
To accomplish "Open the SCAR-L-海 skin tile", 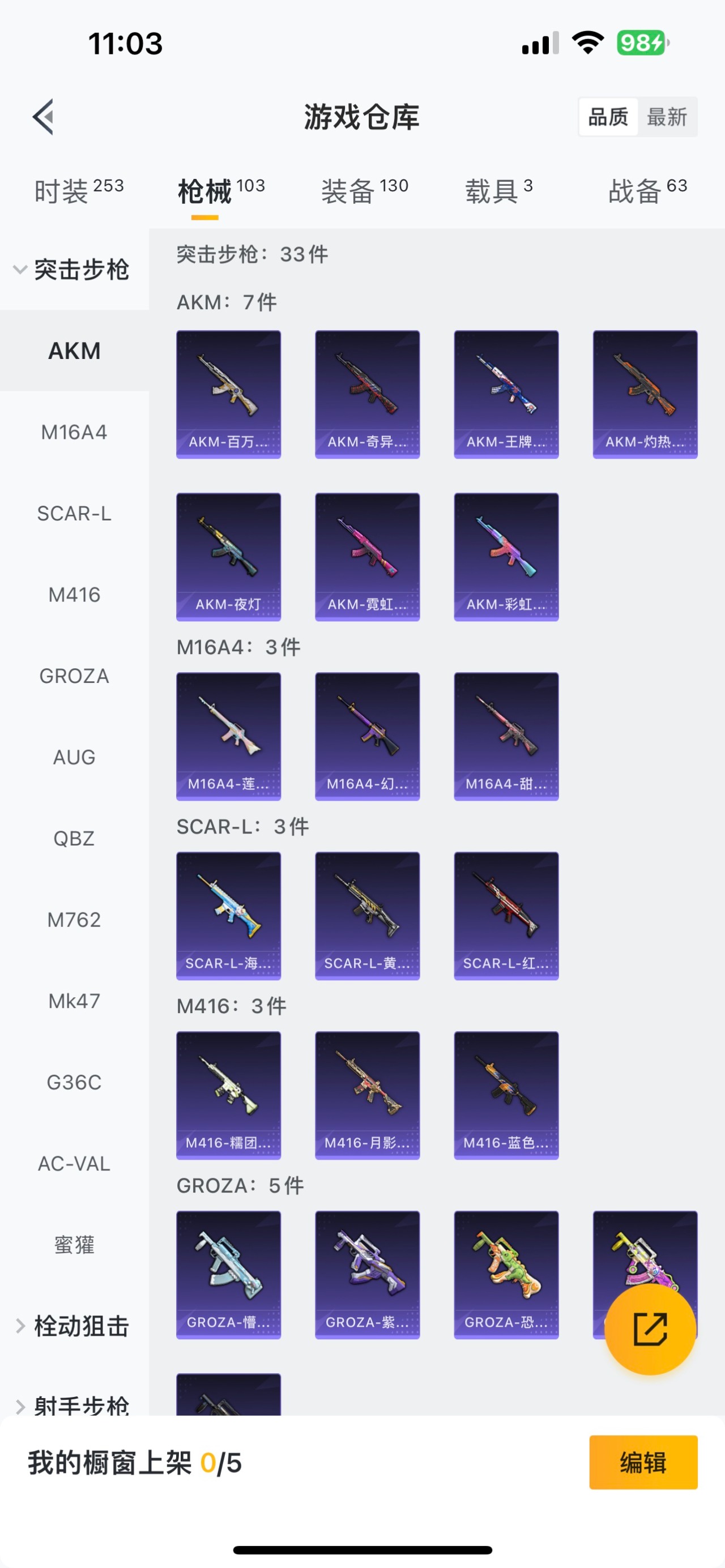I will point(228,916).
